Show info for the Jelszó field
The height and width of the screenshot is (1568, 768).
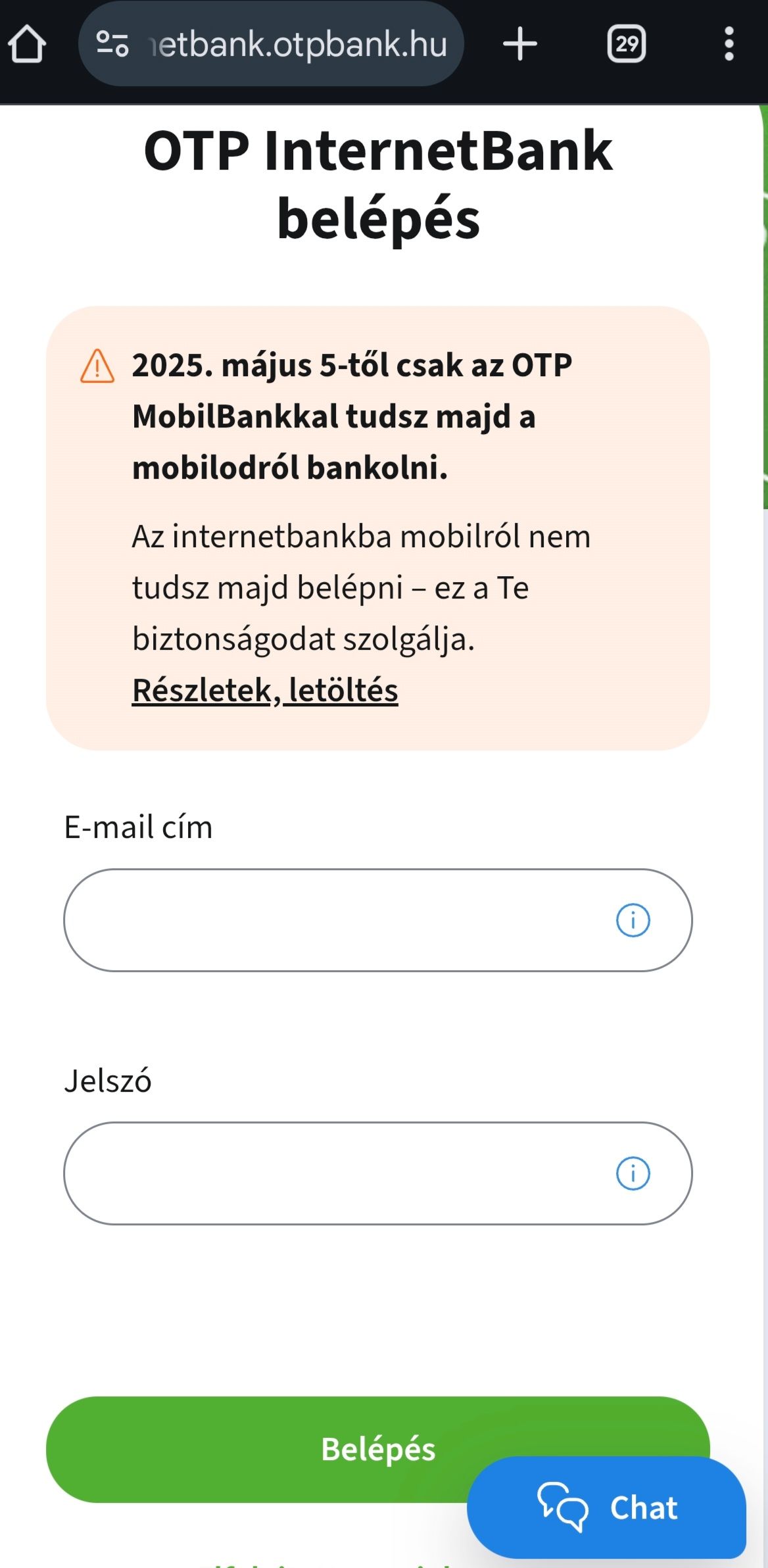[x=633, y=1173]
